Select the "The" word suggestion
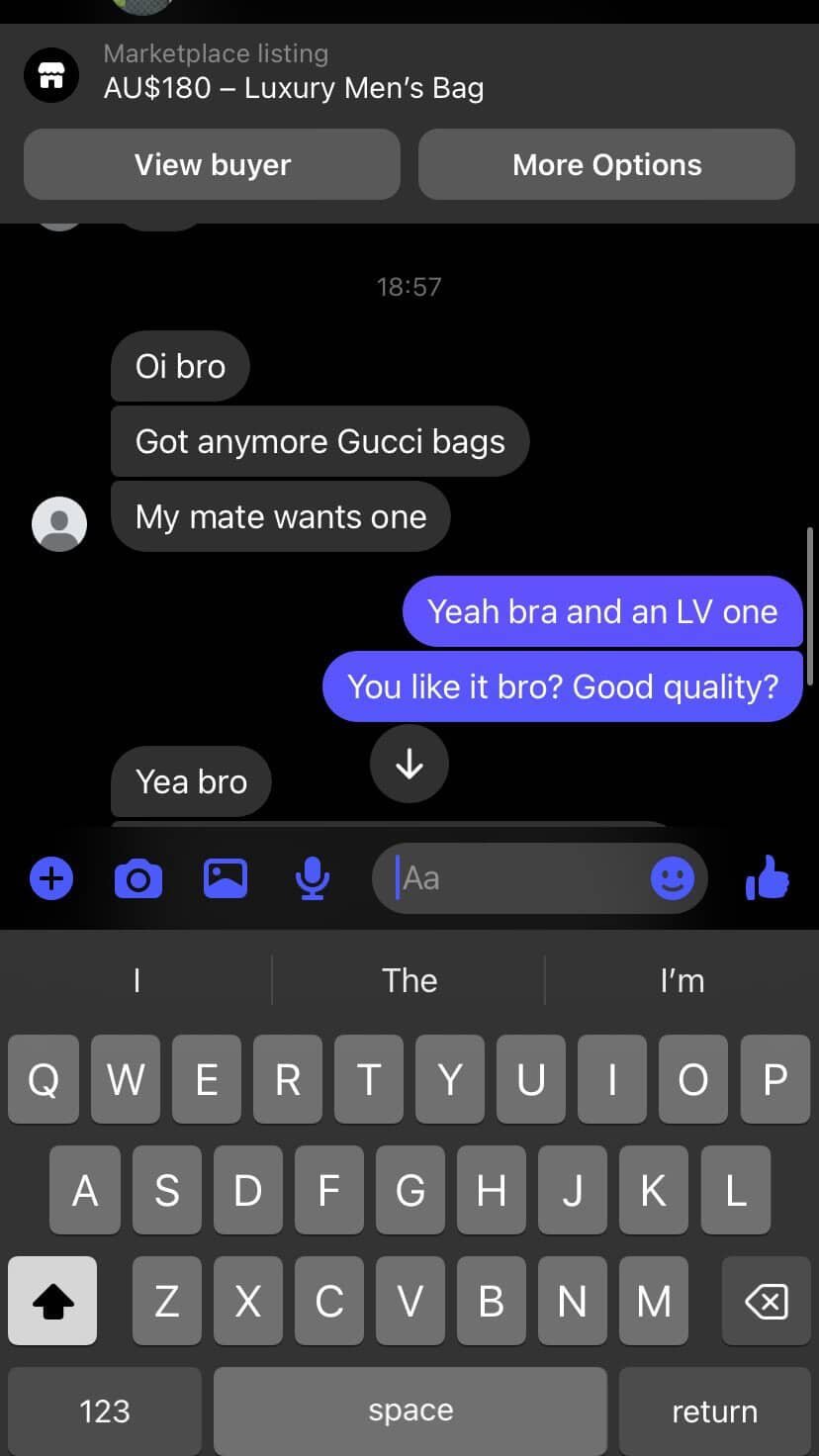This screenshot has height=1456, width=819. [409, 980]
